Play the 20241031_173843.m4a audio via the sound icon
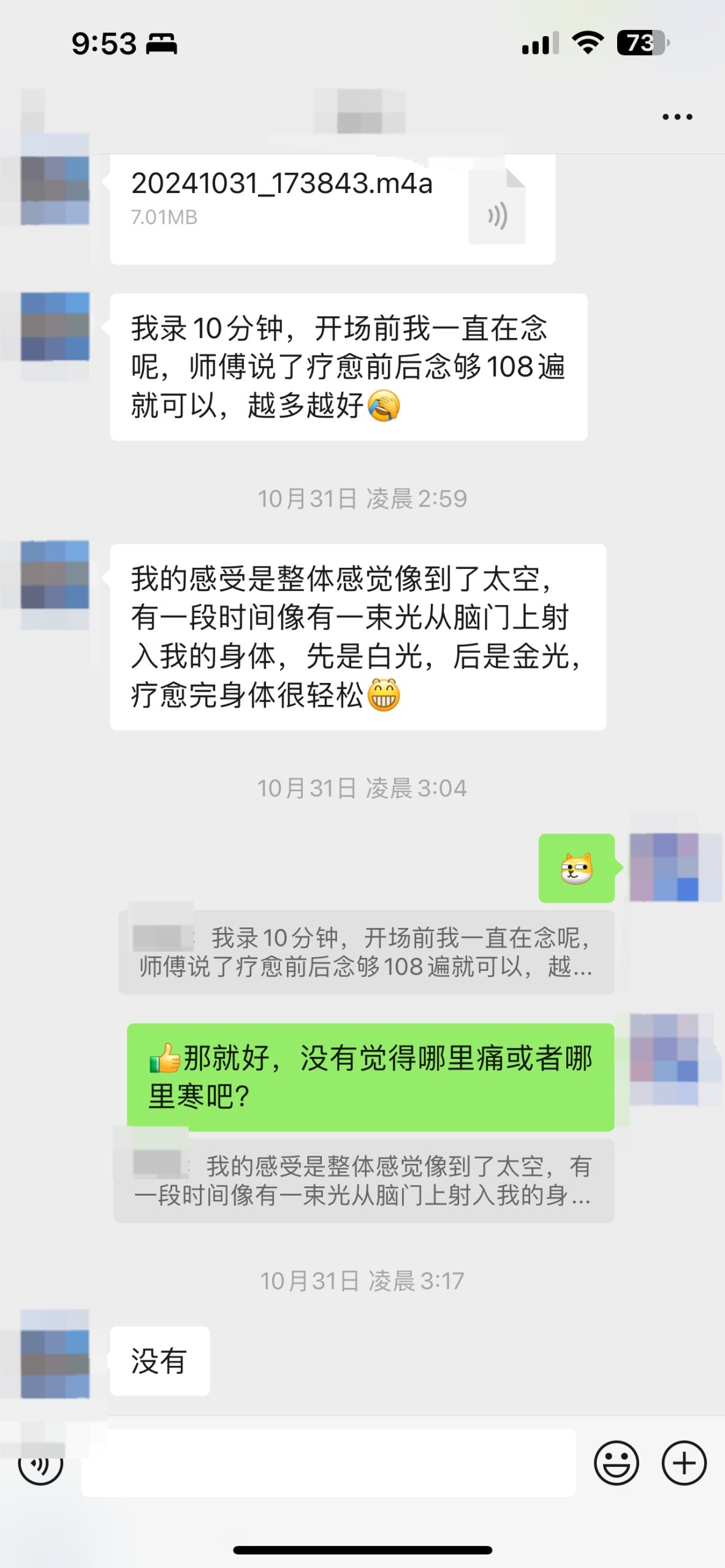This screenshot has height=1568, width=725. tap(497, 214)
